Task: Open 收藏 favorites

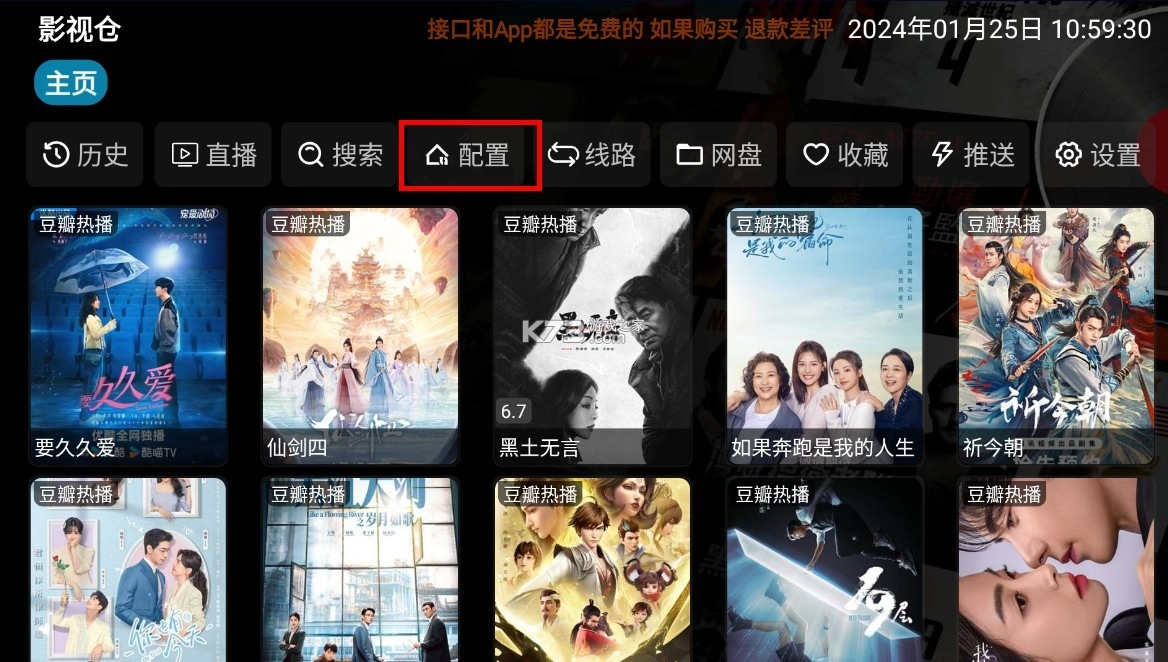Action: click(845, 155)
